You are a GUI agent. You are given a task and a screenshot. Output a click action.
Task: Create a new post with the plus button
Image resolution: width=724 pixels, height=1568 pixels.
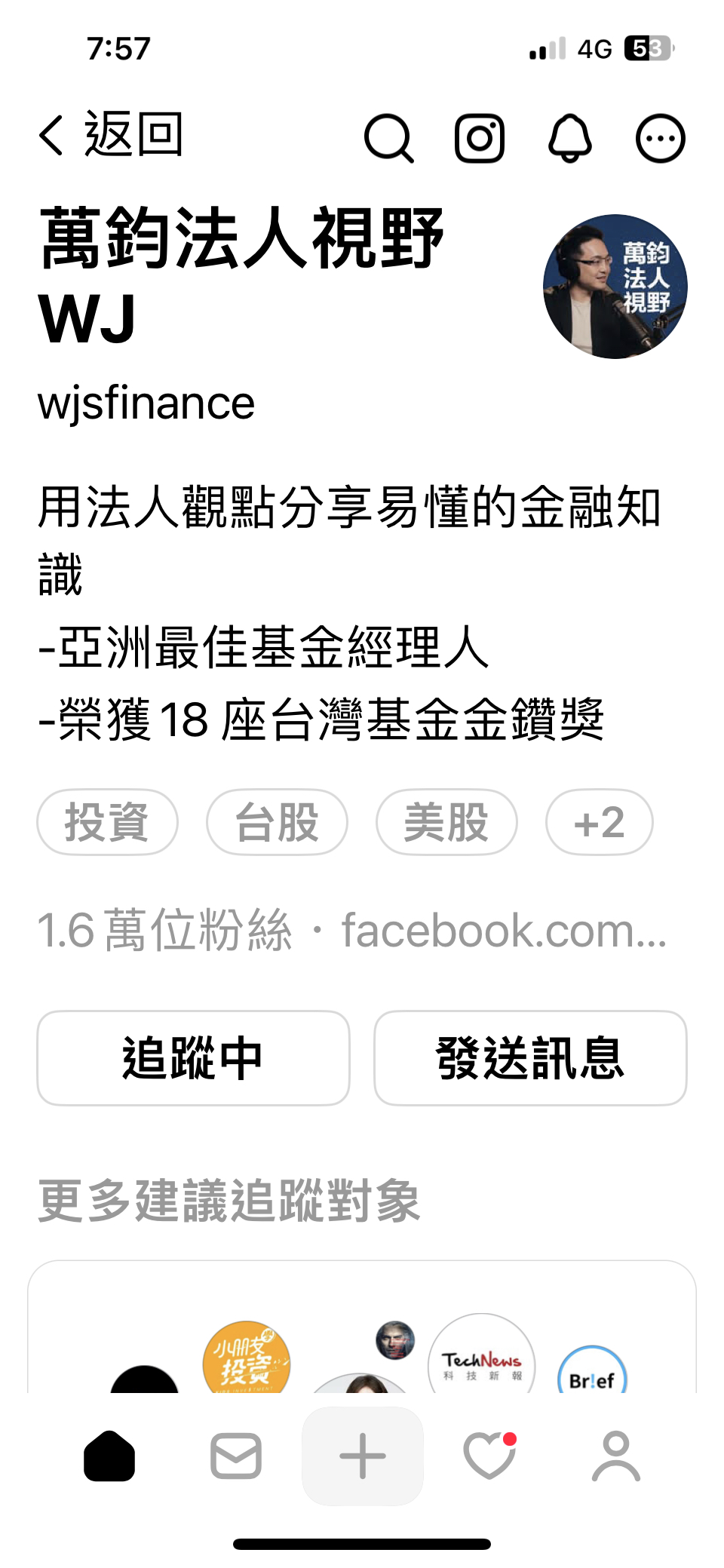click(x=363, y=1456)
